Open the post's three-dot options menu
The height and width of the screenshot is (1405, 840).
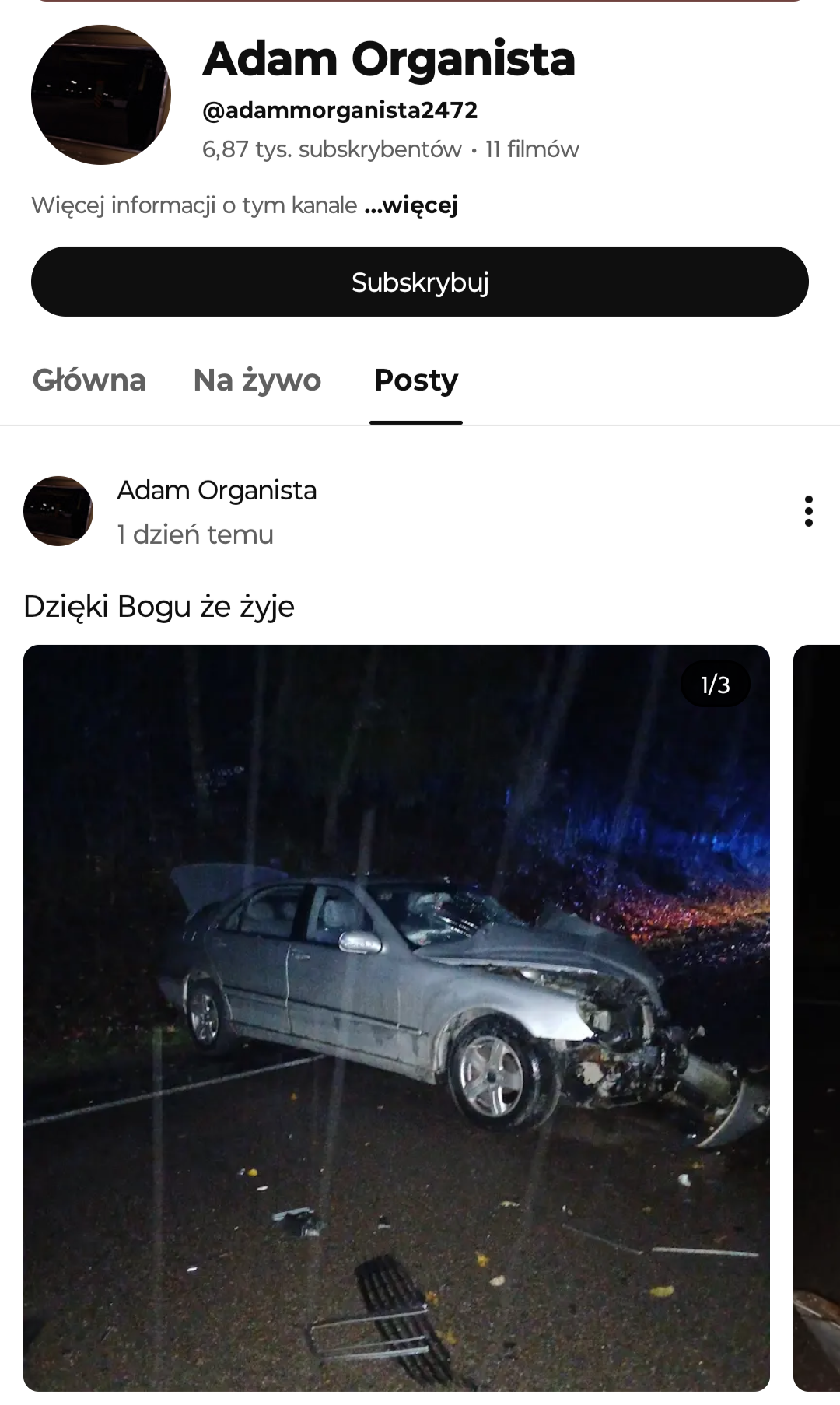[x=809, y=511]
